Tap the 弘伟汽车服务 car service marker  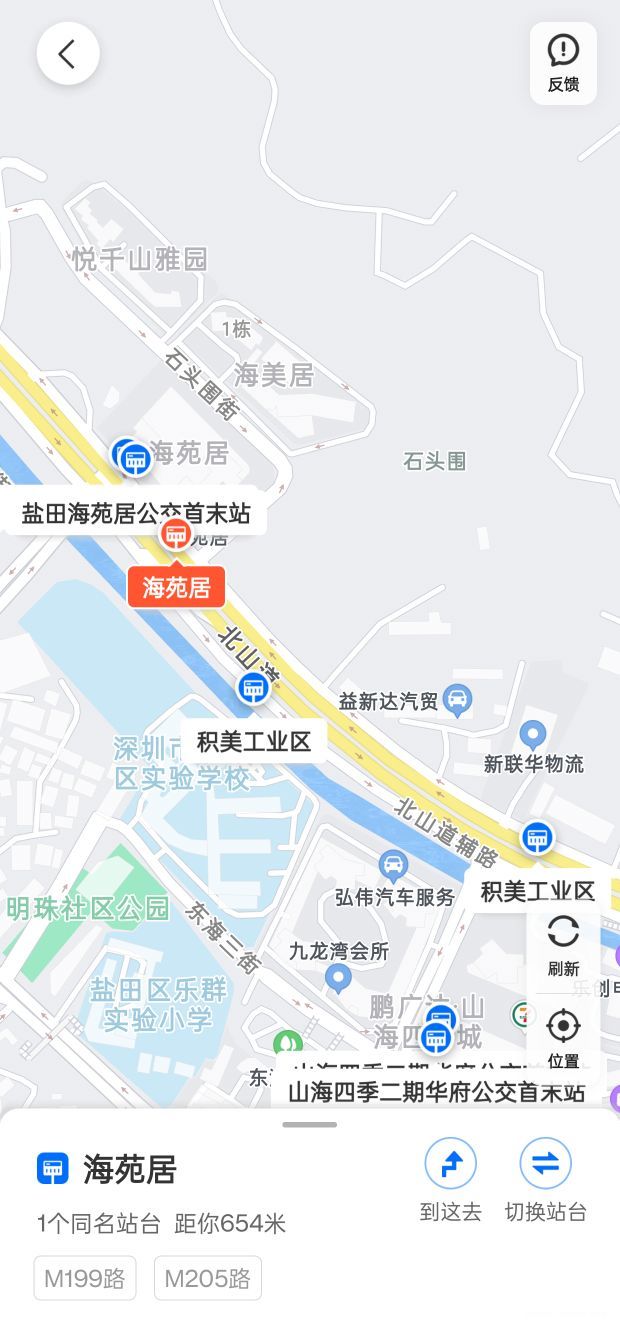pos(393,864)
